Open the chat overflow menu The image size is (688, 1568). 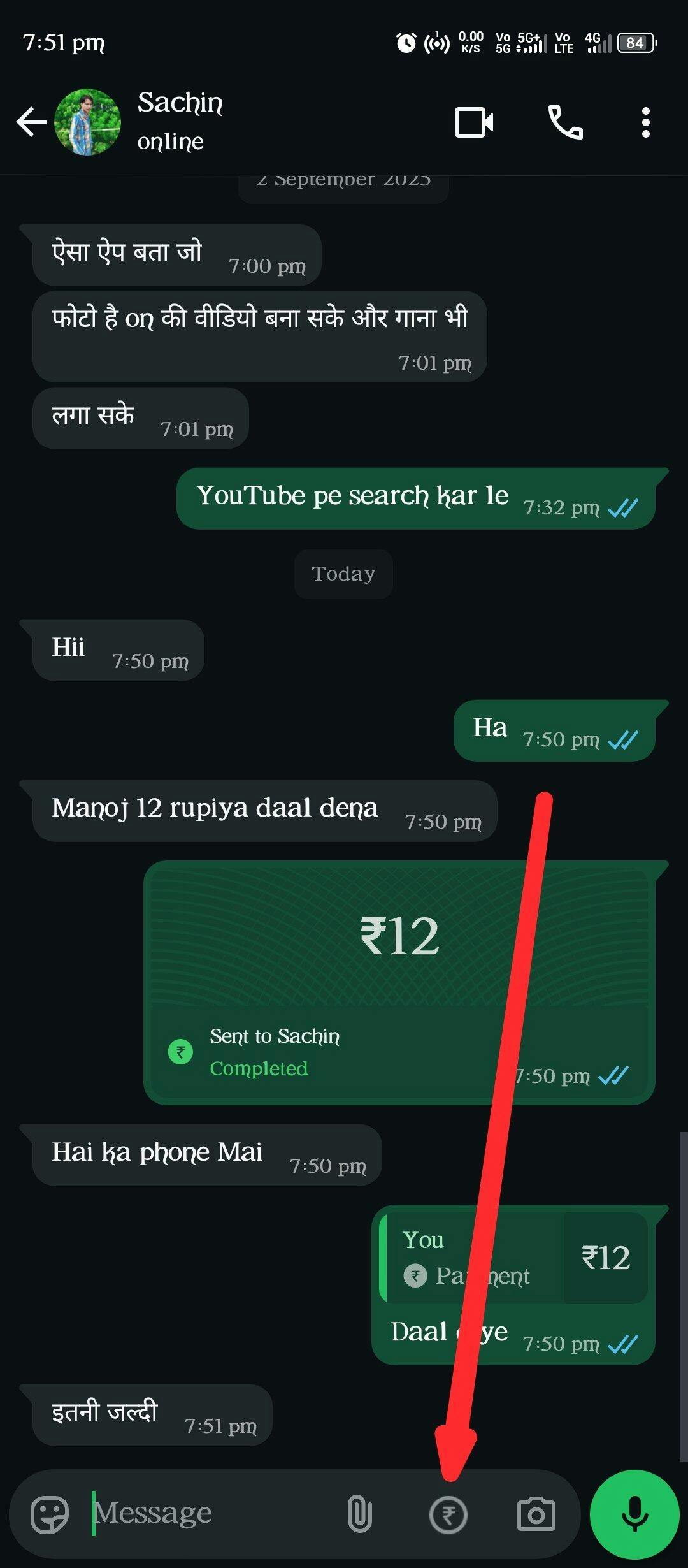coord(646,122)
